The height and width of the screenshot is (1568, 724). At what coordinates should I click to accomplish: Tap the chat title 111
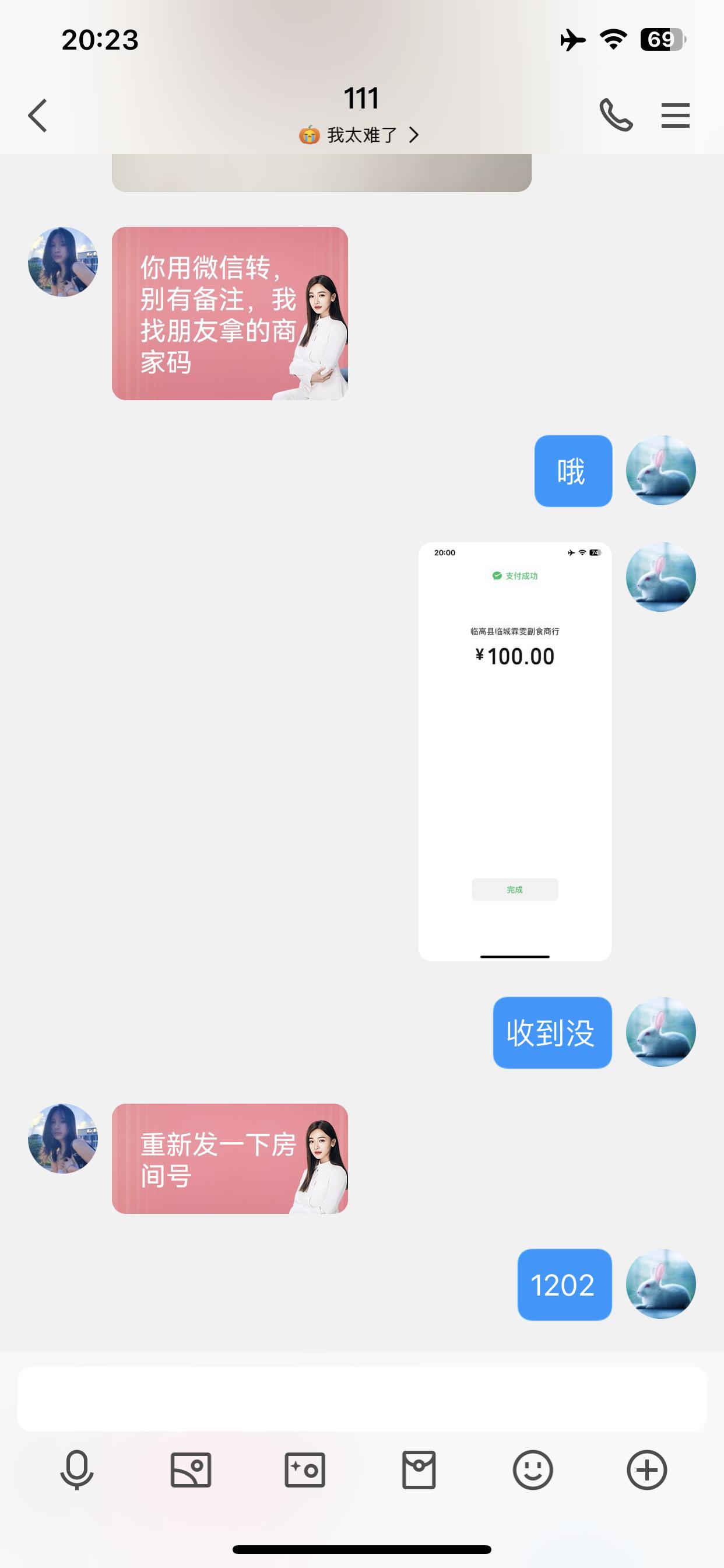pos(361,97)
